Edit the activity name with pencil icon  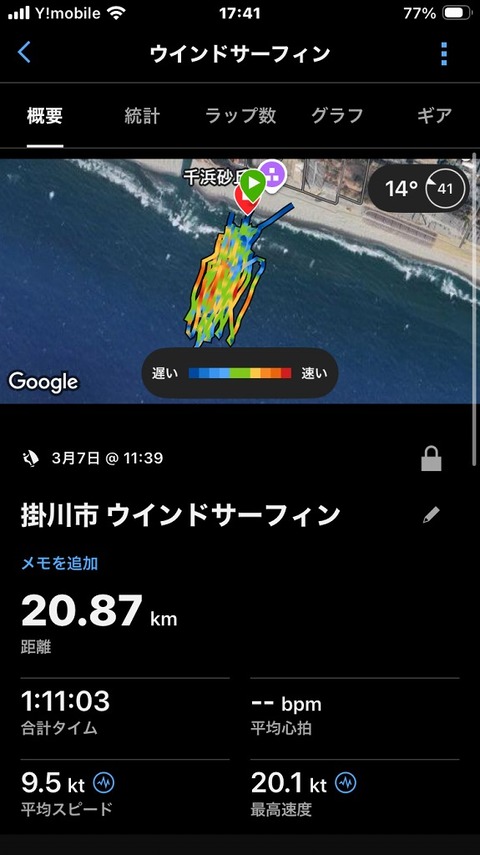pos(431,514)
